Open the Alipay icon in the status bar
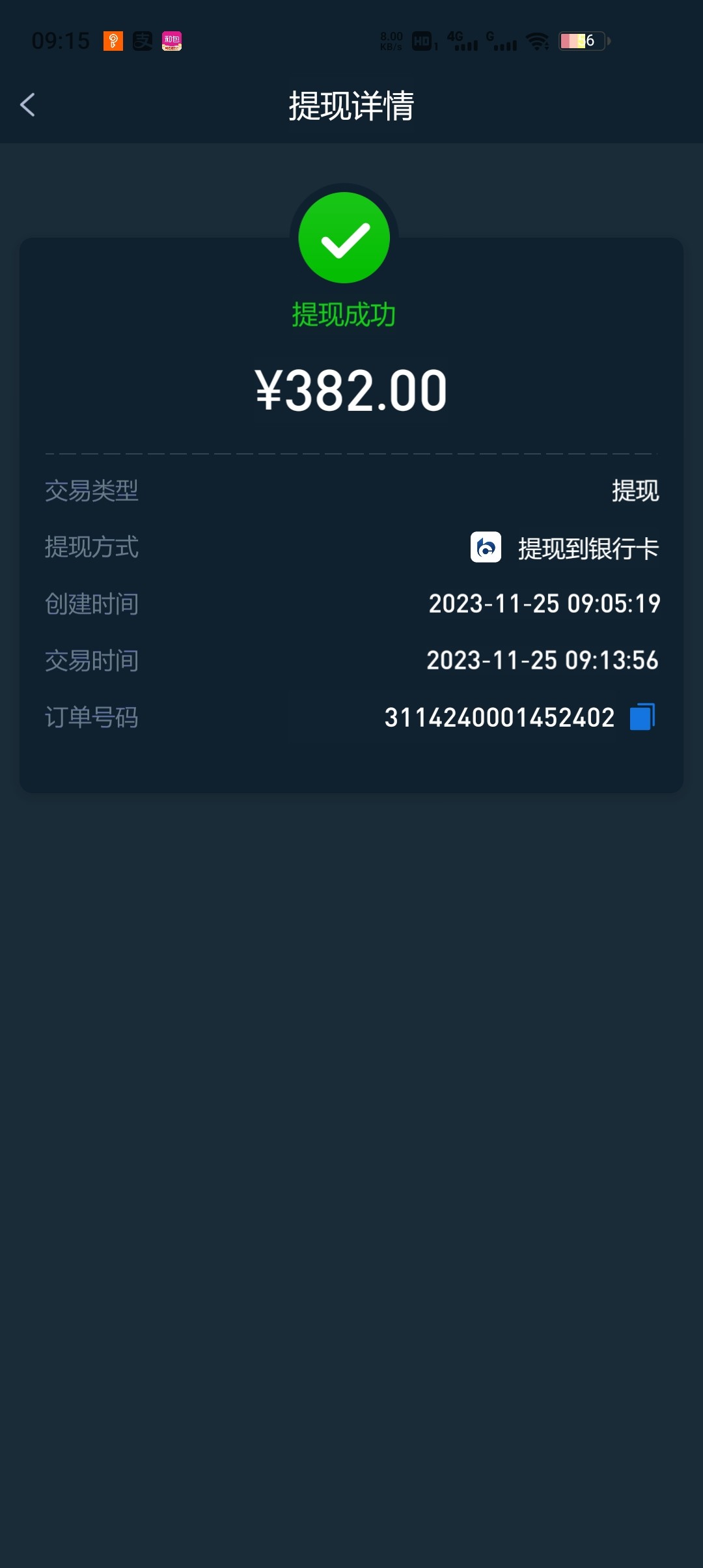Screen dimensions: 703x1568 pyautogui.click(x=143, y=40)
